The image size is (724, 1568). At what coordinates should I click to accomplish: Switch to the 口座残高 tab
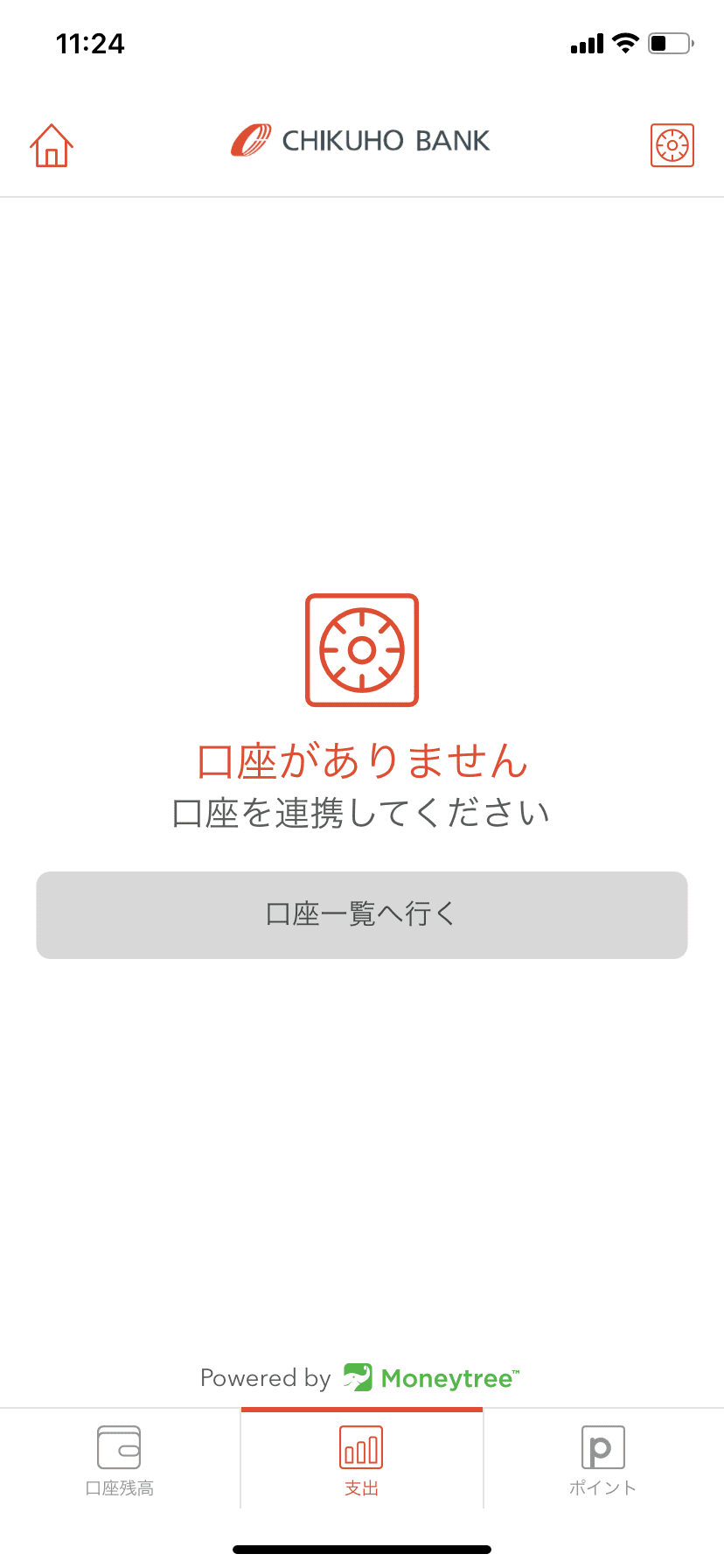[x=120, y=1459]
